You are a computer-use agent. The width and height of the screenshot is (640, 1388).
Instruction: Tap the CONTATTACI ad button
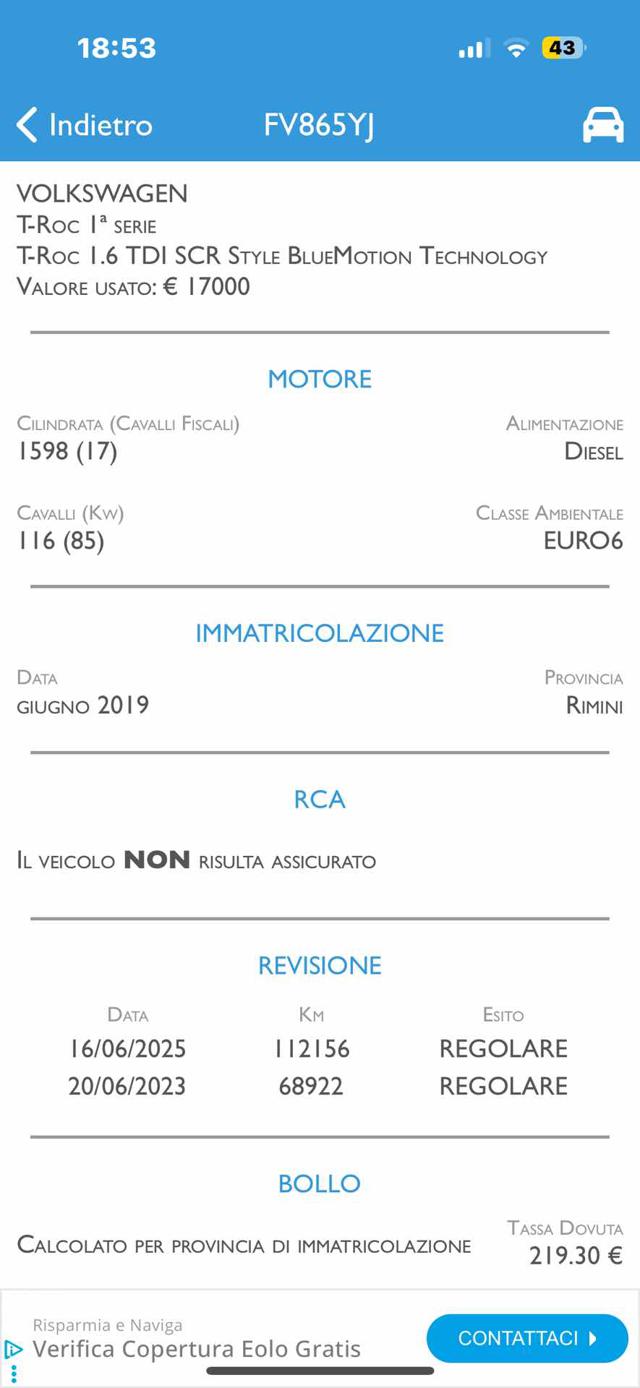tap(527, 1338)
